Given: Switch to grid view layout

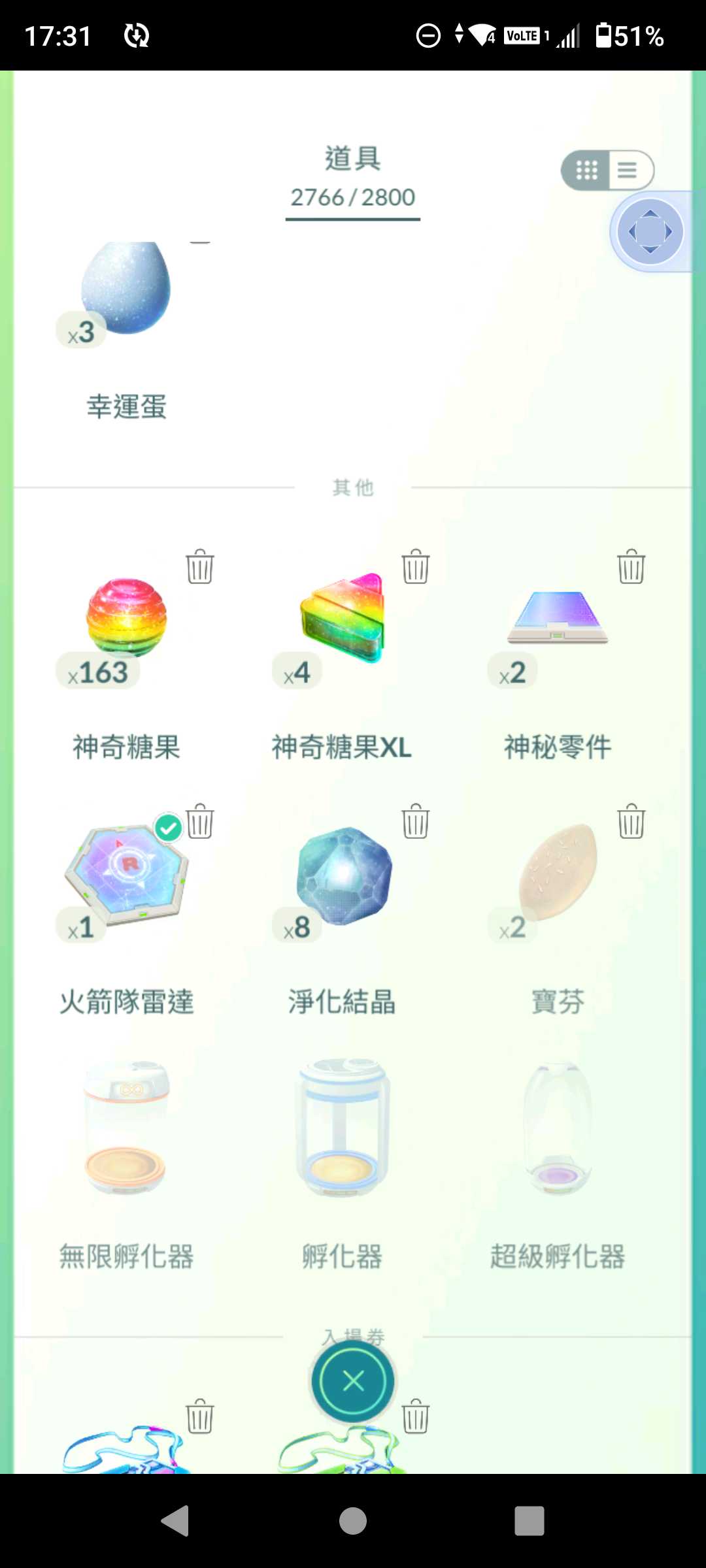Looking at the screenshot, I should 586,171.
